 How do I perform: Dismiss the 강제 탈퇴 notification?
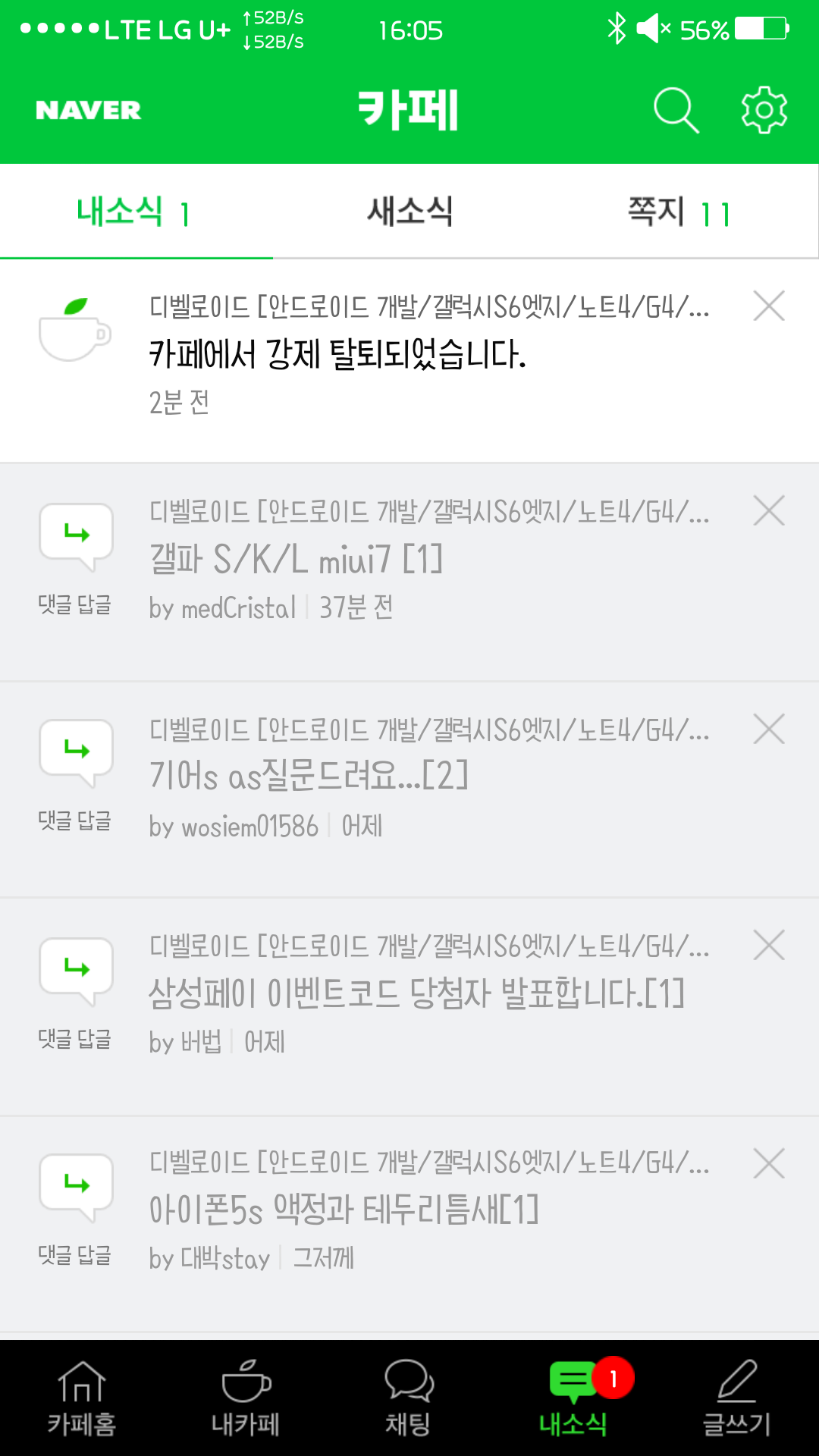tap(769, 306)
